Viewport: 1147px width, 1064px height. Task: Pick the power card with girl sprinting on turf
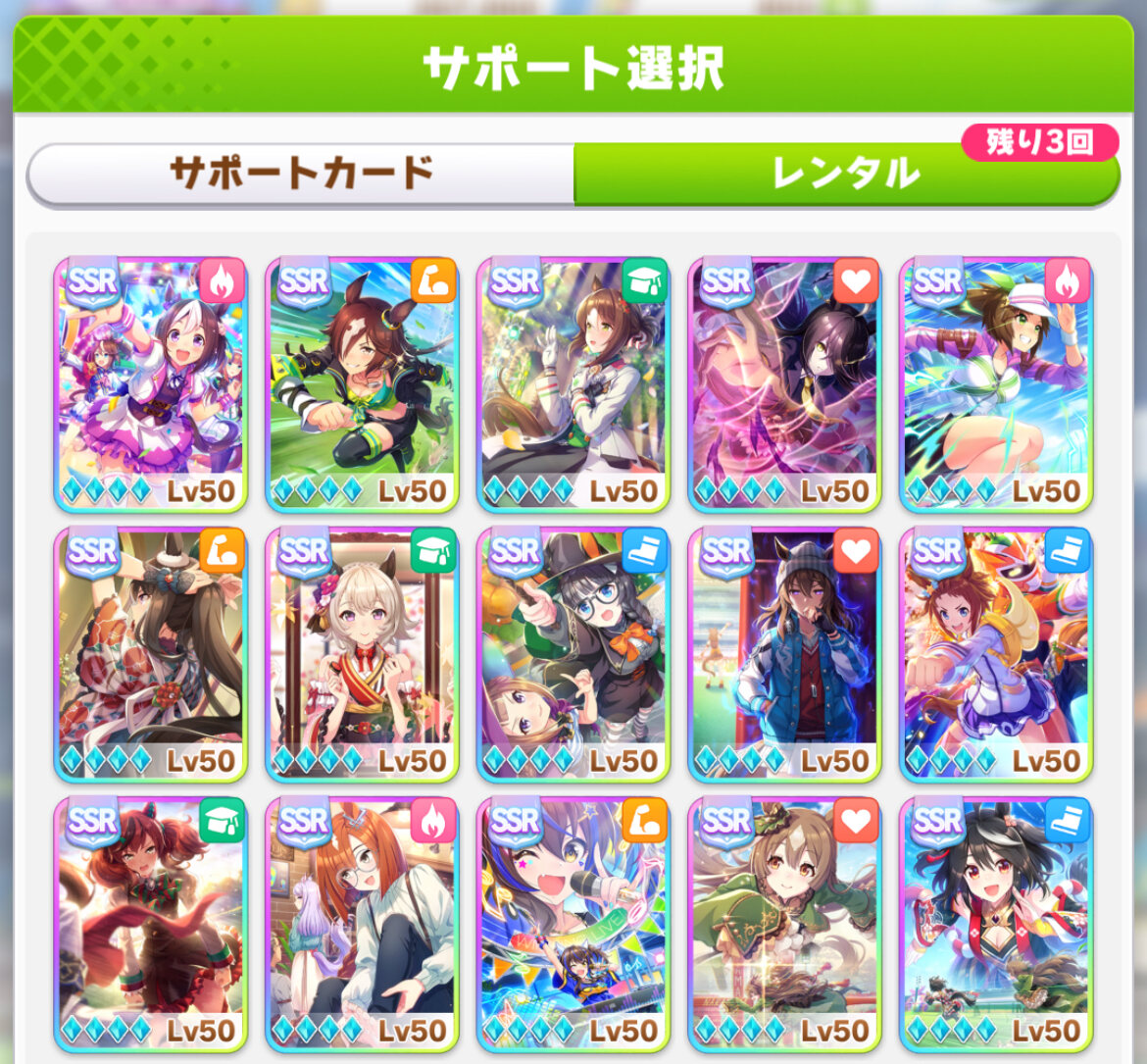click(362, 384)
